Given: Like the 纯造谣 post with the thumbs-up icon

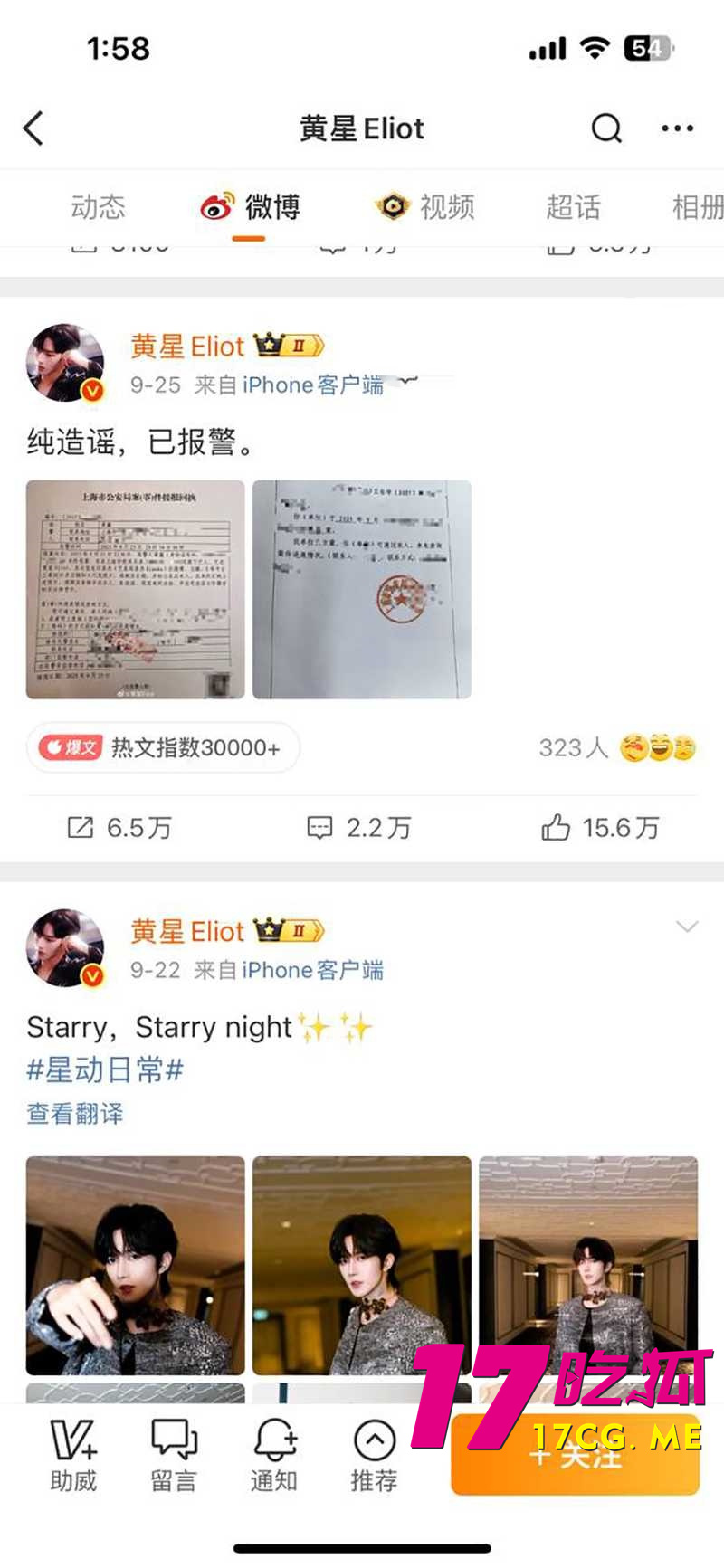Looking at the screenshot, I should pyautogui.click(x=597, y=826).
